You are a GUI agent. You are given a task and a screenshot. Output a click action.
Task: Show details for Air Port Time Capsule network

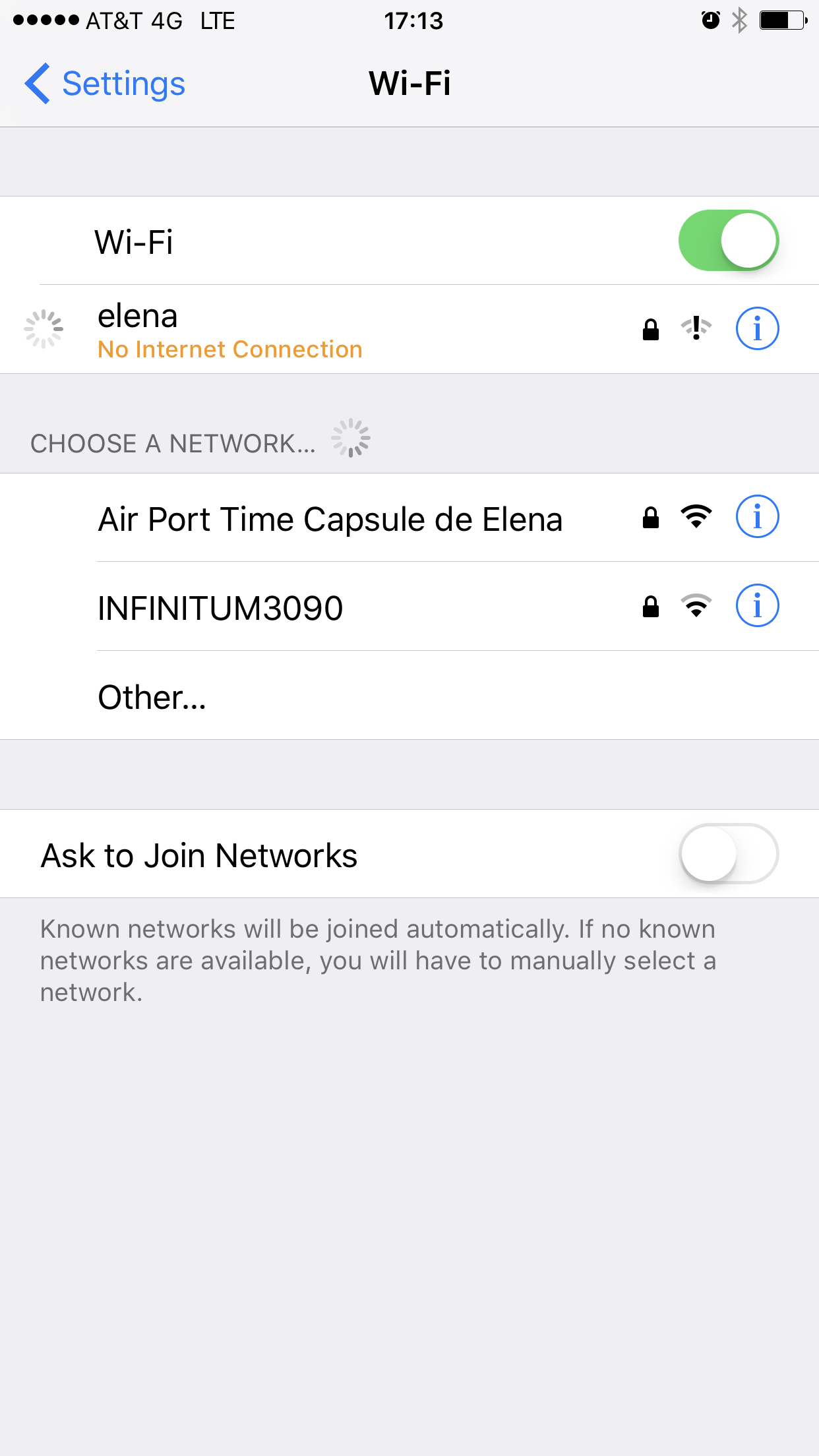click(x=757, y=517)
